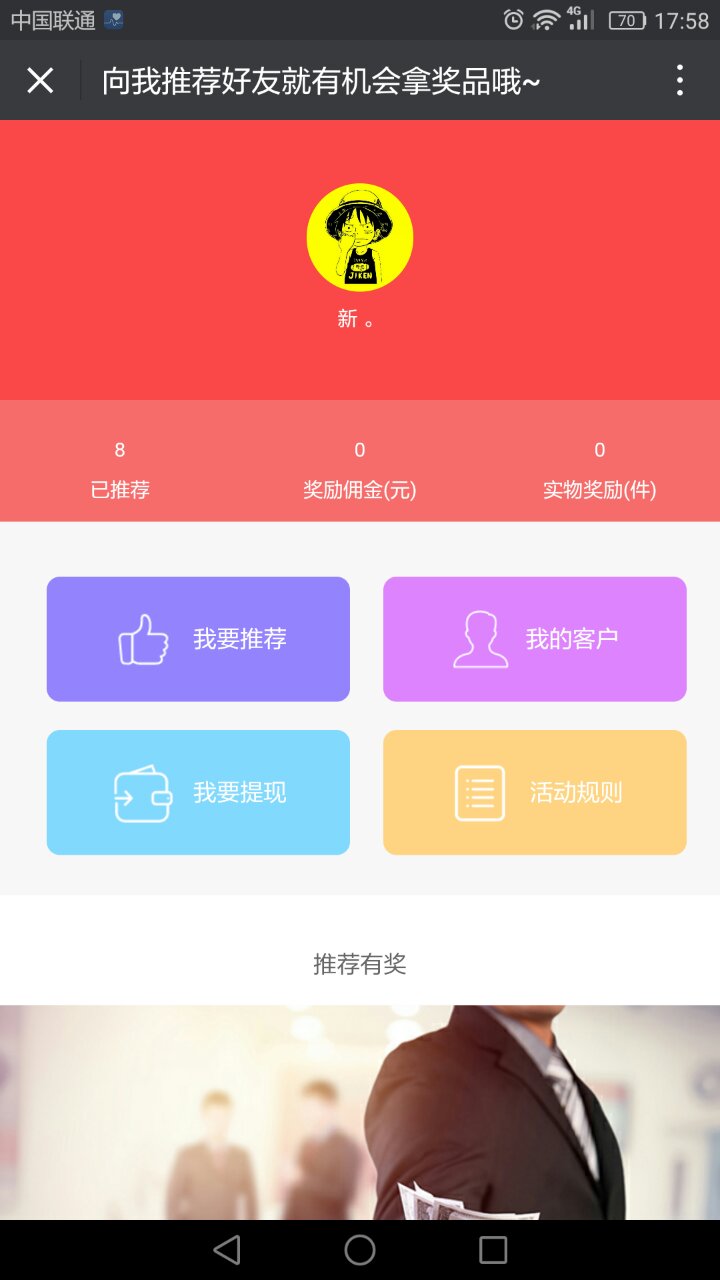Close the page with the X icon
This screenshot has height=1280, width=720.
(40, 80)
